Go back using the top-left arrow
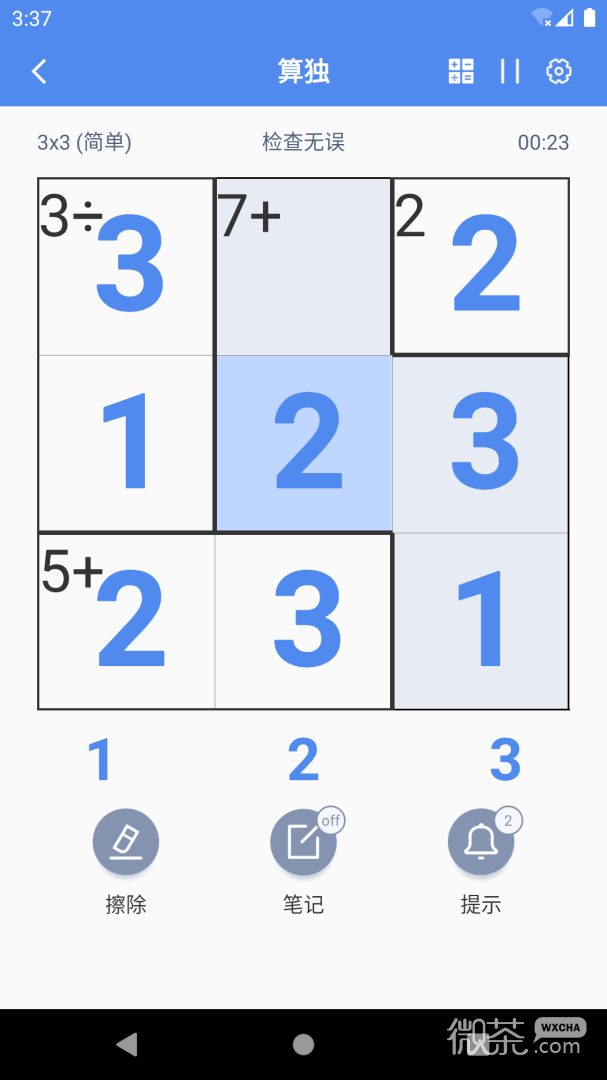Image resolution: width=607 pixels, height=1080 pixels. [39, 71]
